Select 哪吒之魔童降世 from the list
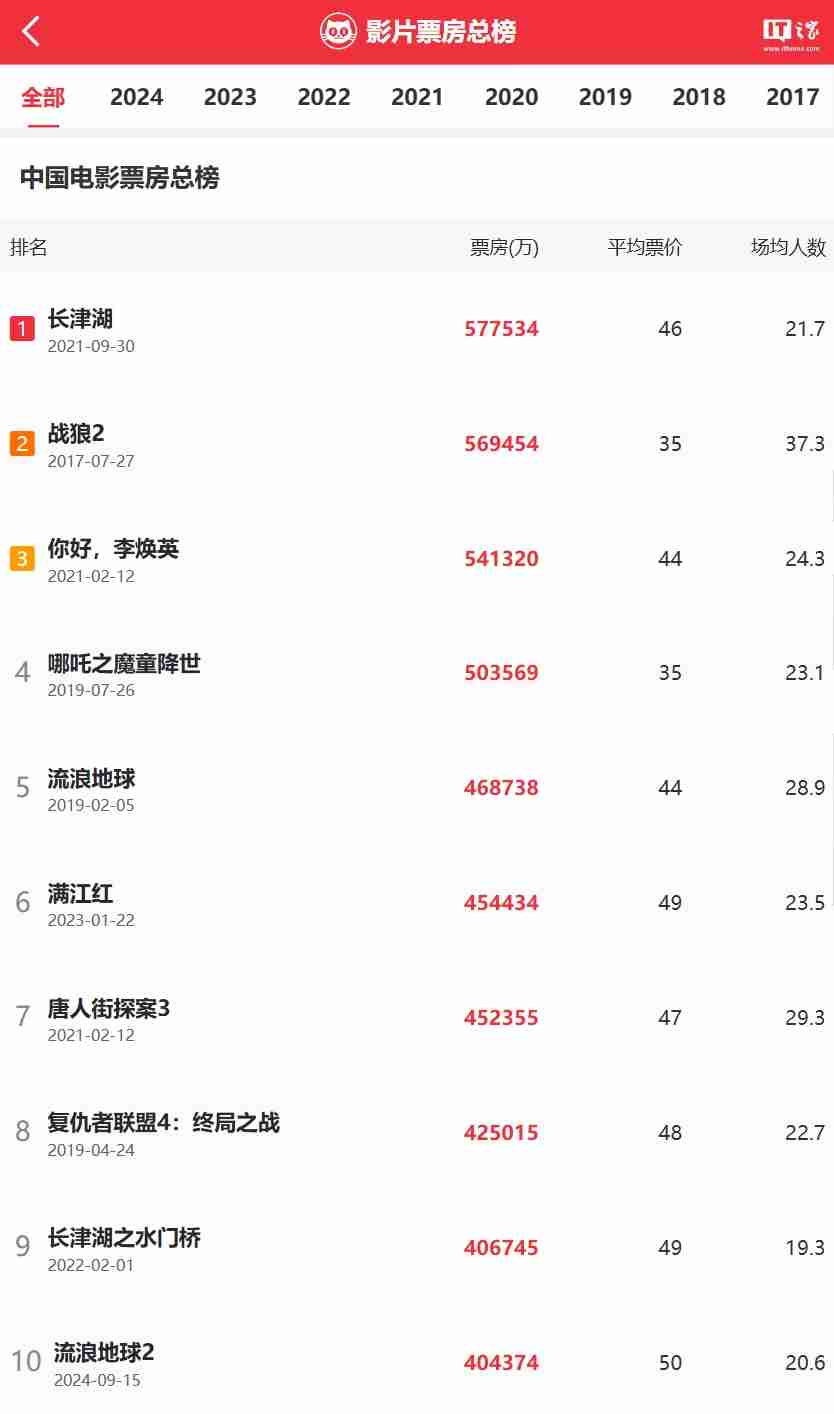Screen dimensions: 834x1414 click(x=125, y=664)
